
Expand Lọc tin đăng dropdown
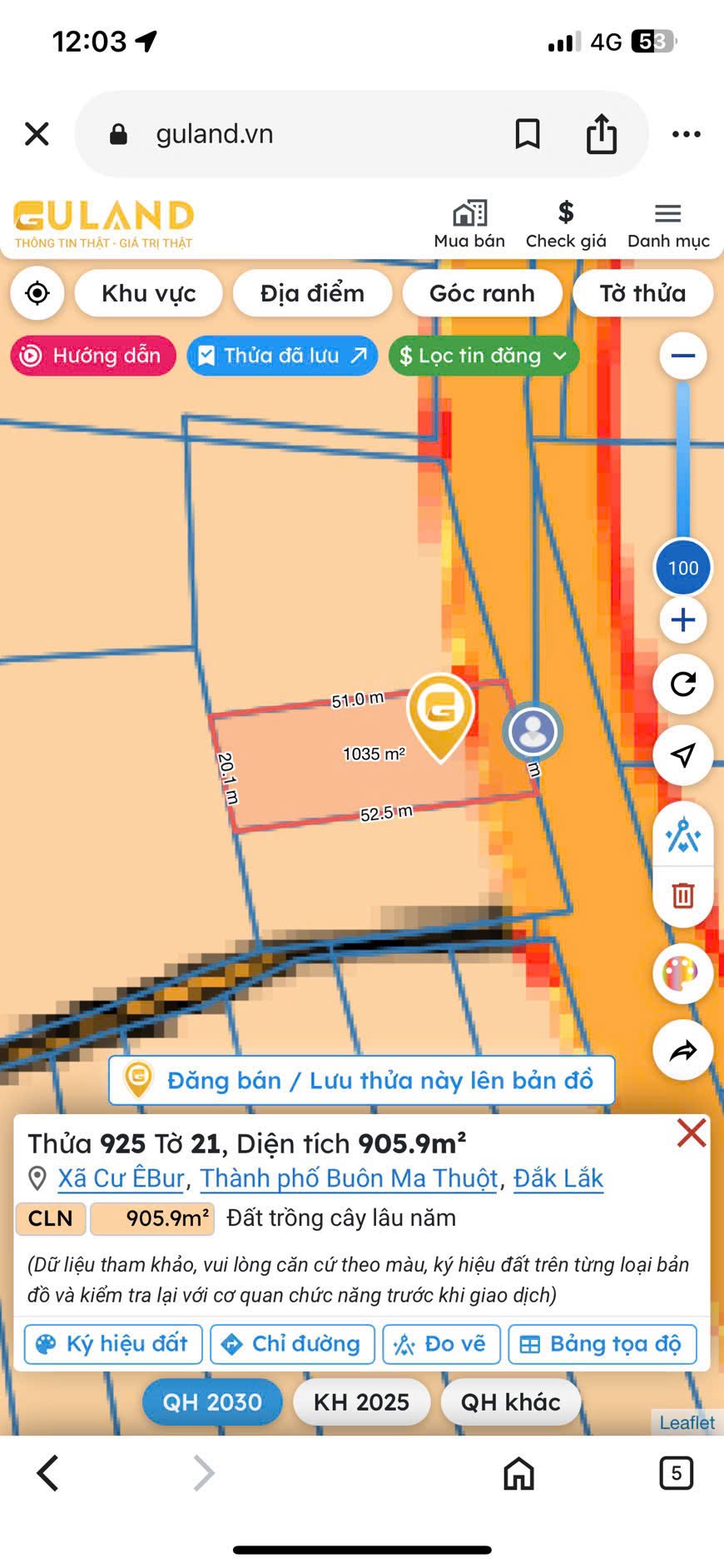pos(483,356)
